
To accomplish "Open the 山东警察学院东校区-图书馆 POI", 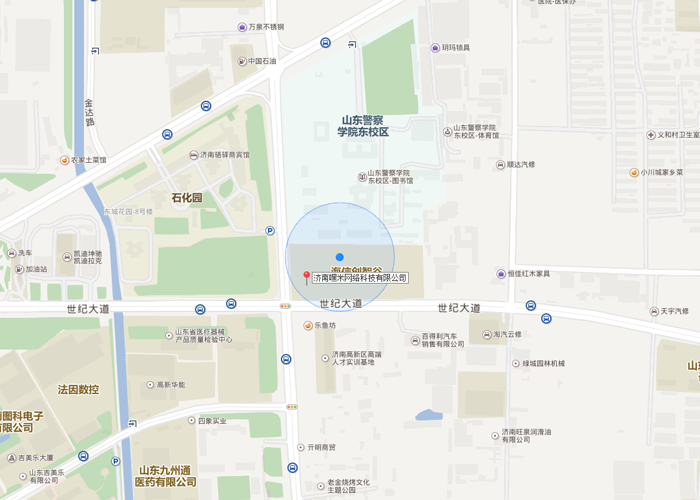I will (359, 177).
